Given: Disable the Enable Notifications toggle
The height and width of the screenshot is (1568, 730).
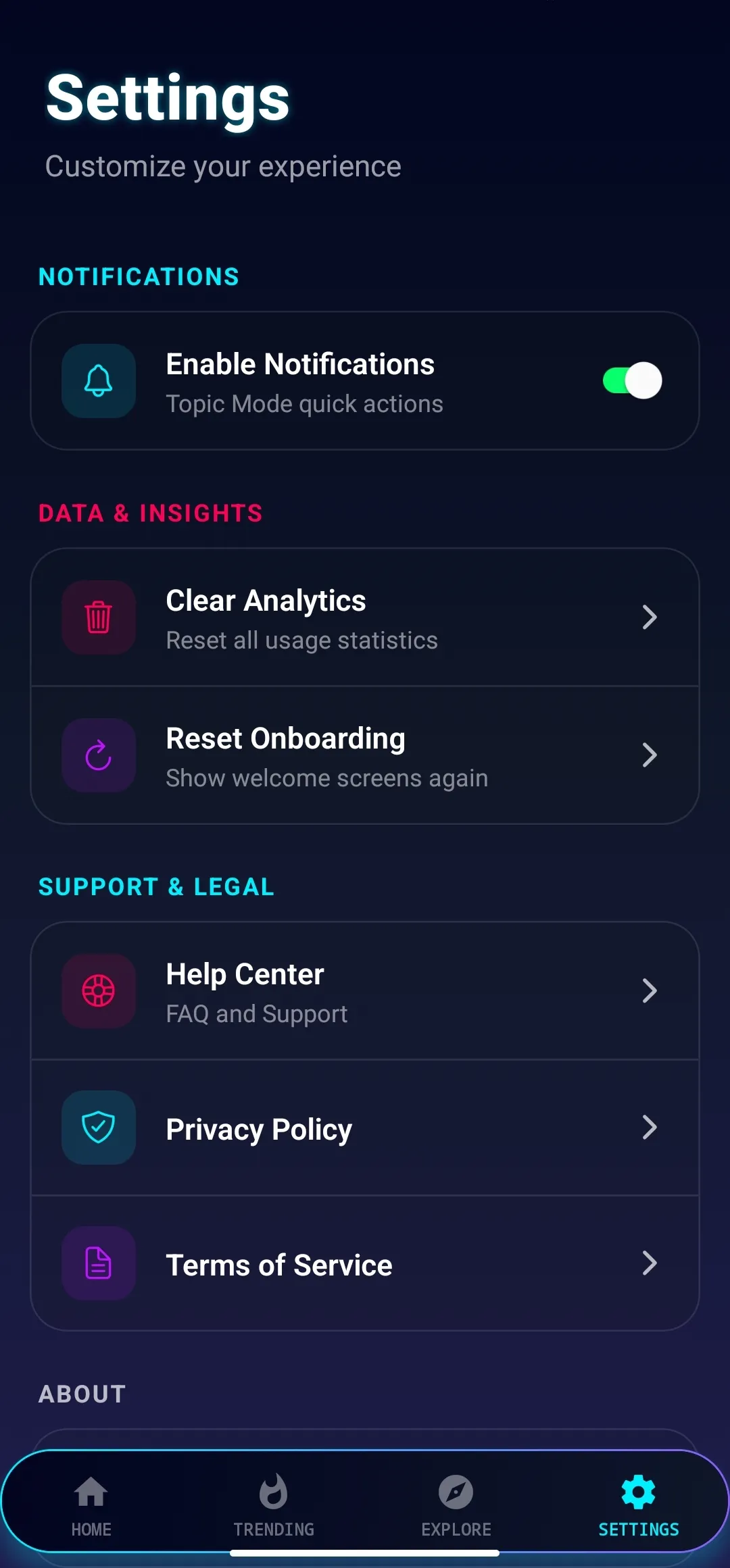Looking at the screenshot, I should pyautogui.click(x=631, y=380).
